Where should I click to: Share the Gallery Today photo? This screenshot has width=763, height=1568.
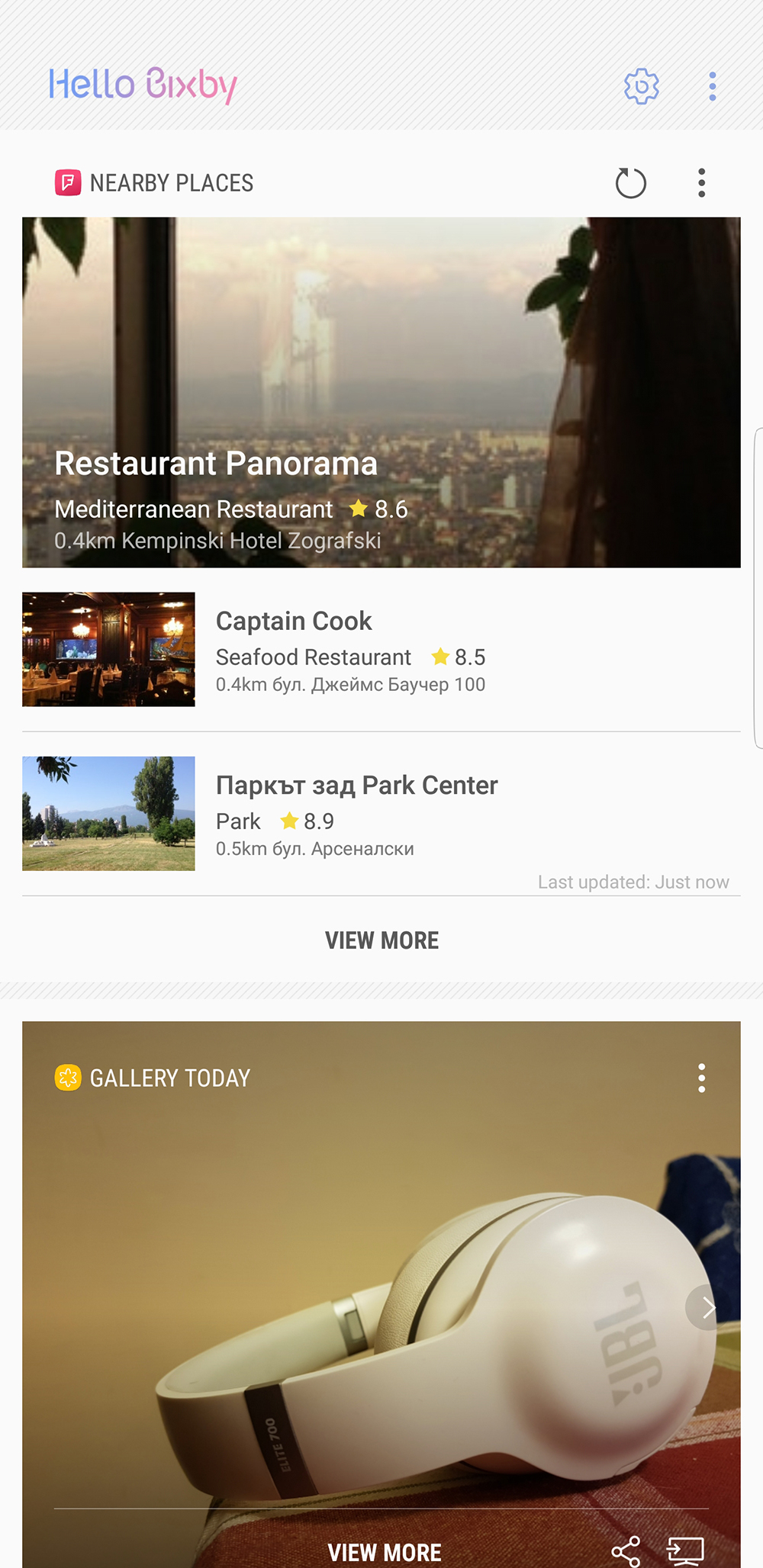pos(626,1551)
